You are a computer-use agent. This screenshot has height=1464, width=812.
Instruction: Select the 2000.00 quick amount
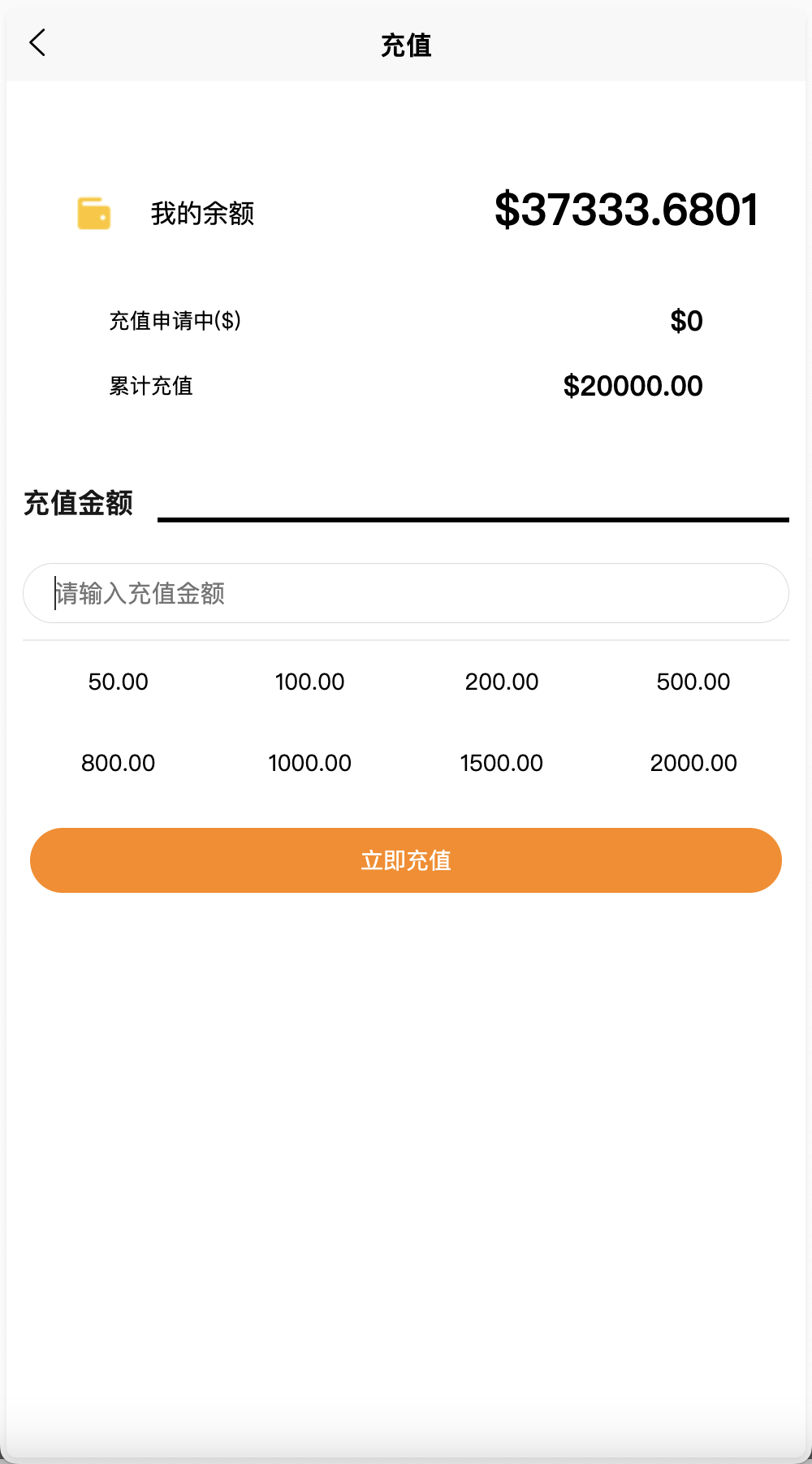tap(693, 763)
